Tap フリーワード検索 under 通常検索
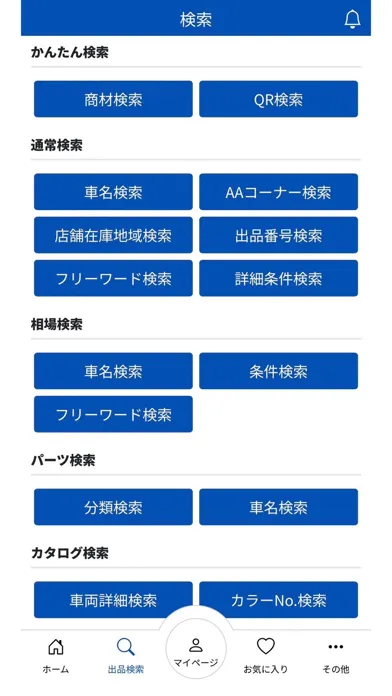The image size is (392, 696). tap(113, 278)
